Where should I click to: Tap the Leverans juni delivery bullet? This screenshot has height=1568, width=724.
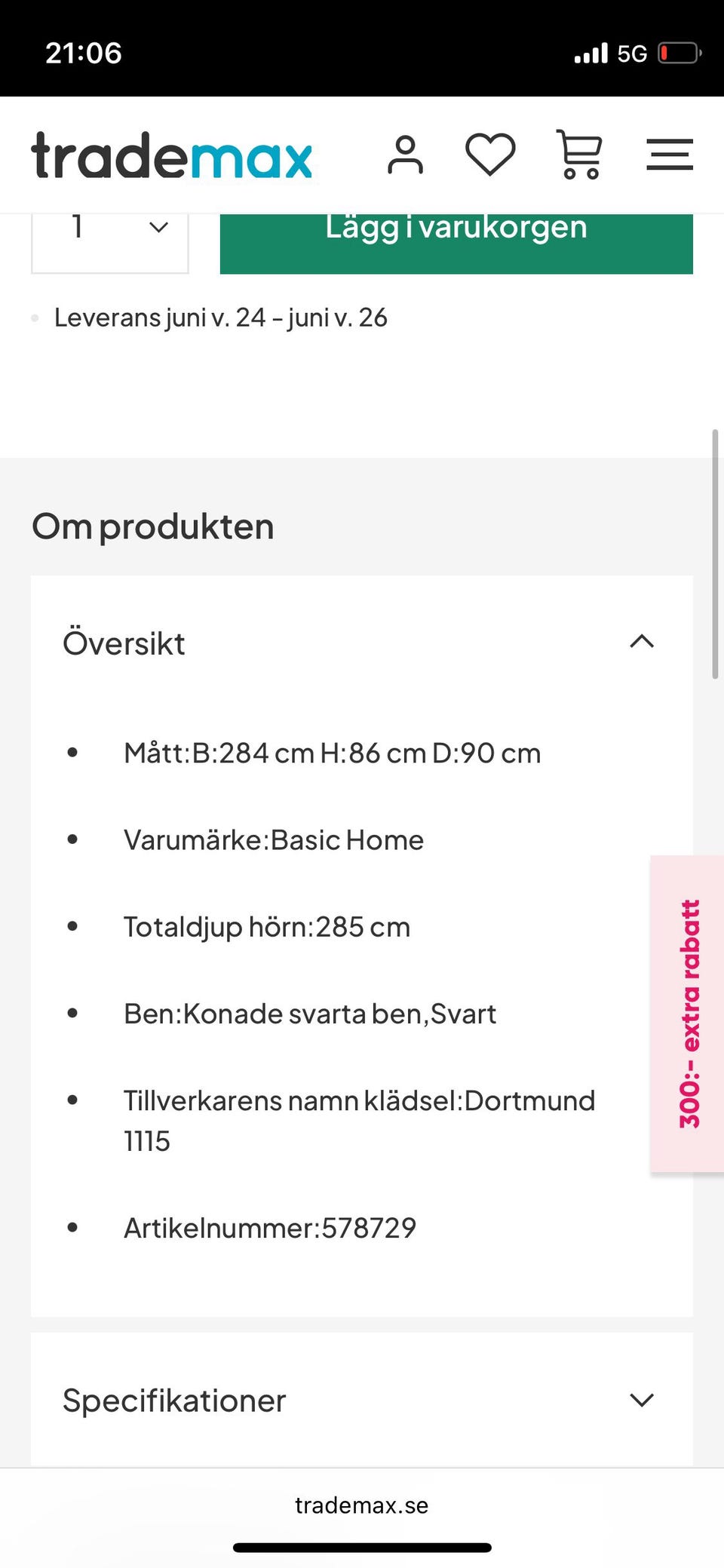[x=220, y=317]
